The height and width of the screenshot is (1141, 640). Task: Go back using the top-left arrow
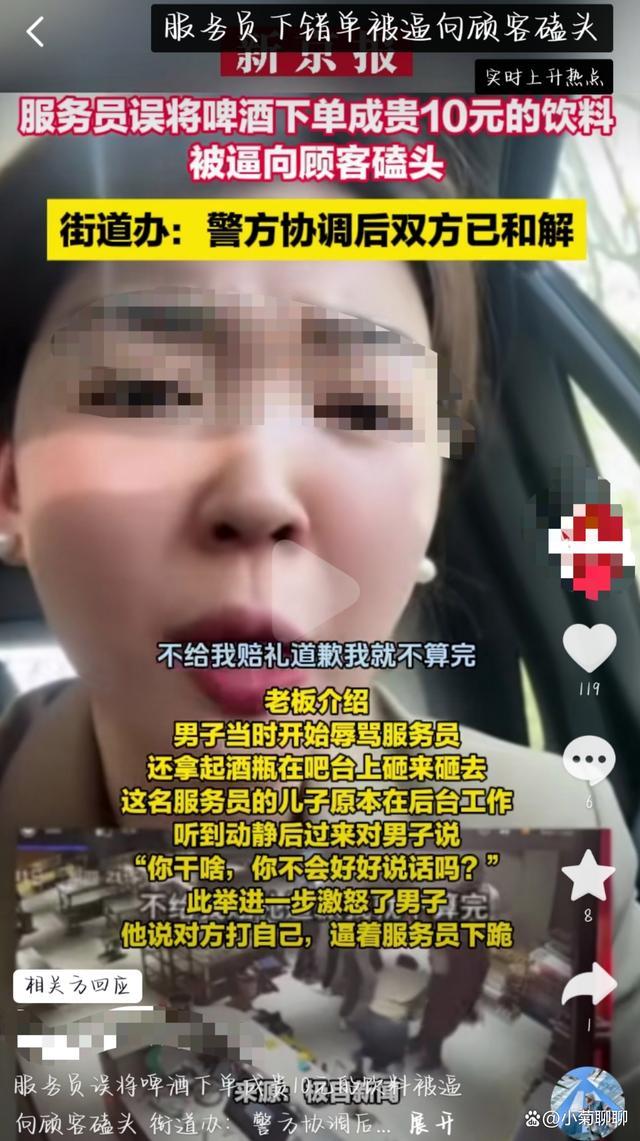point(35,32)
